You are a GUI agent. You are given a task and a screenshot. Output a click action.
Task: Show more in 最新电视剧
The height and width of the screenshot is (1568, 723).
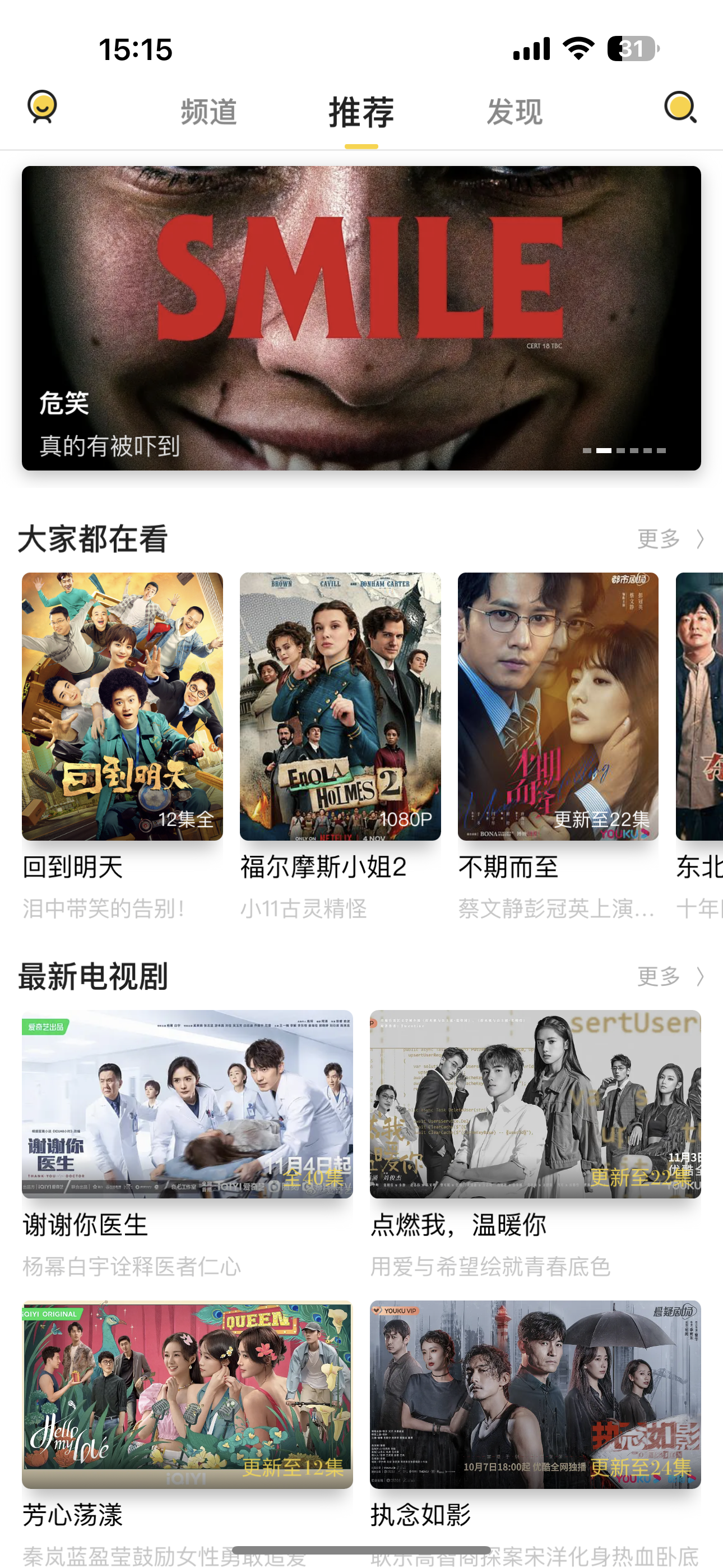[669, 976]
